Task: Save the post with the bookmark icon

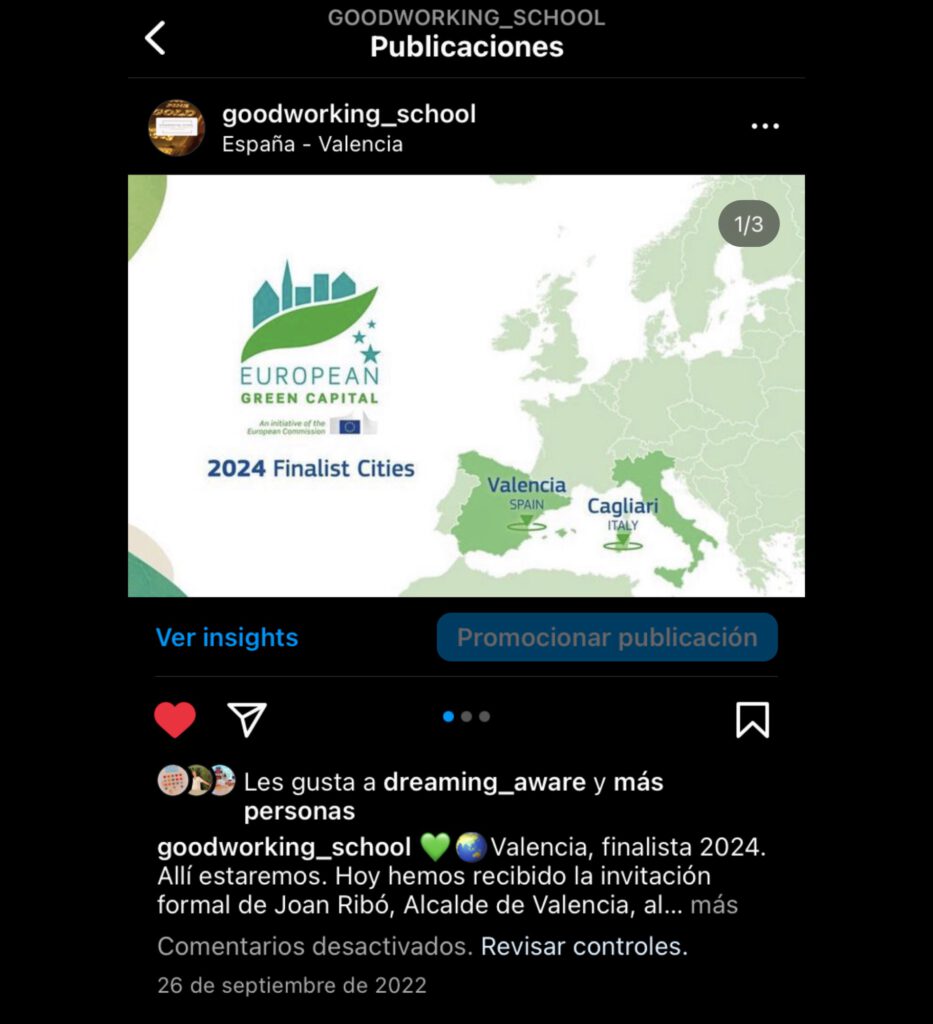Action: click(x=752, y=719)
